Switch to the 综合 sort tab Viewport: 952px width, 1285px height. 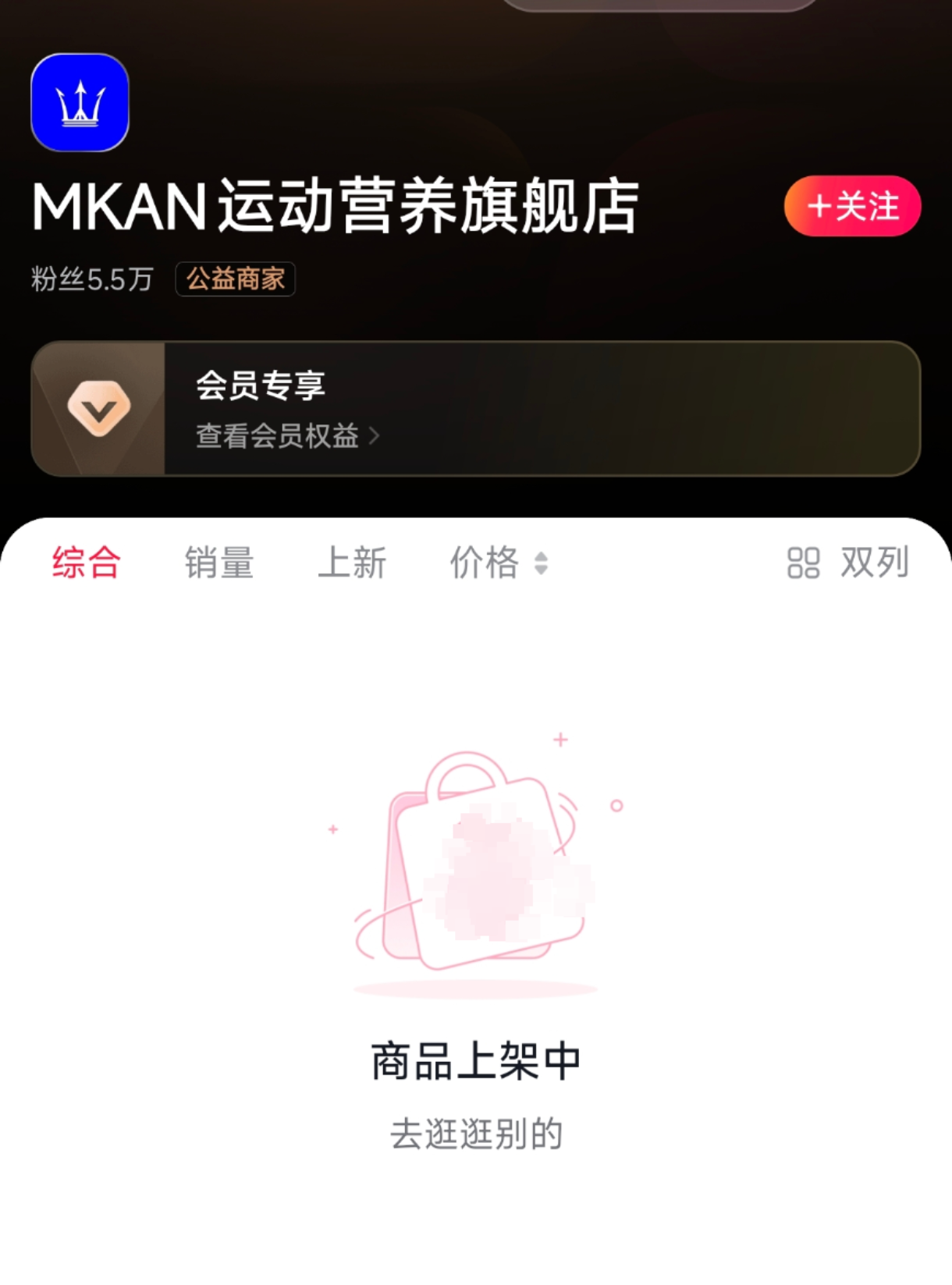(87, 563)
